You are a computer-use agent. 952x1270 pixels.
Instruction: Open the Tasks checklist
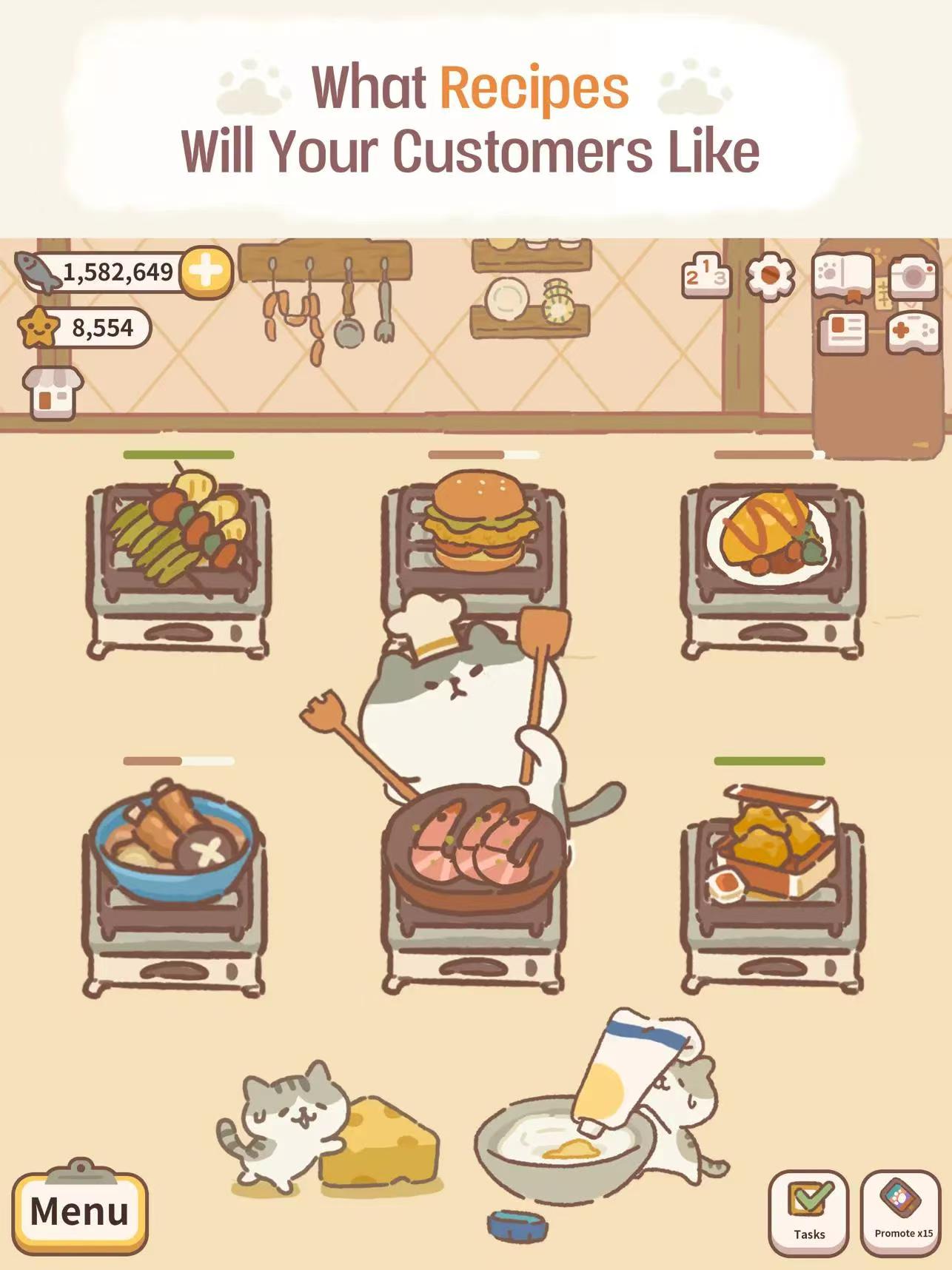click(x=808, y=1212)
